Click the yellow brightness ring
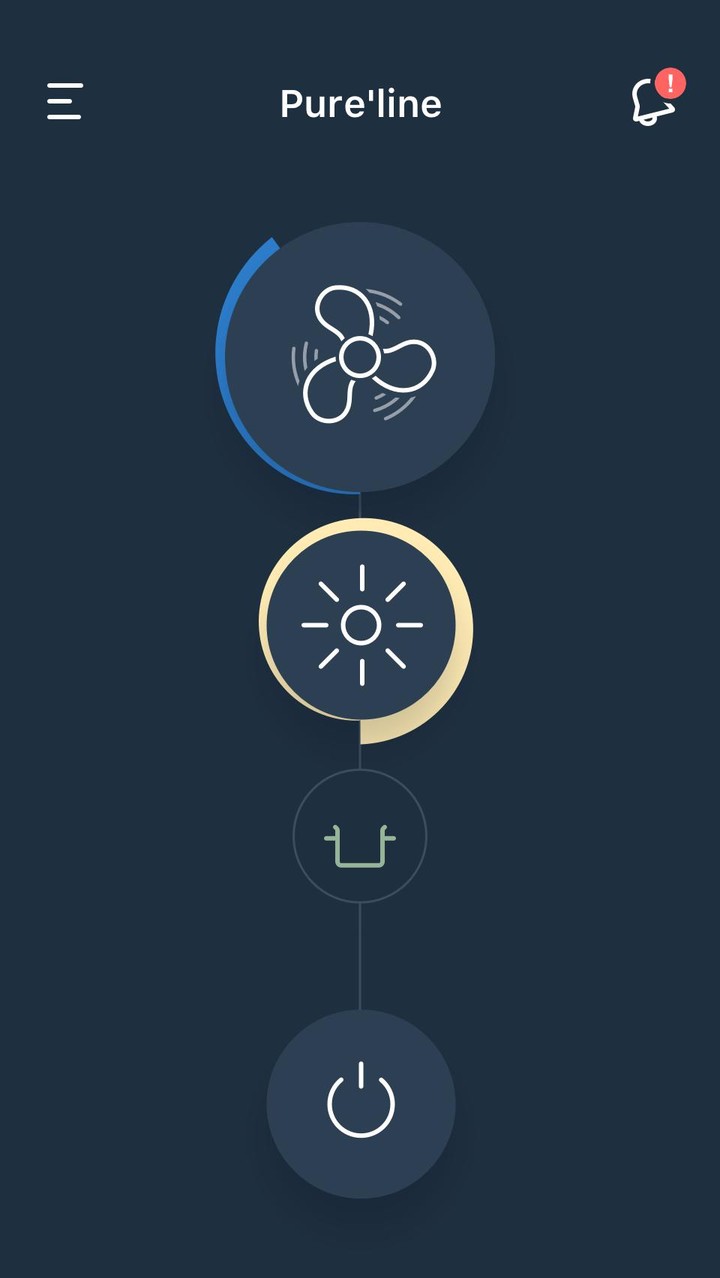 [460, 627]
